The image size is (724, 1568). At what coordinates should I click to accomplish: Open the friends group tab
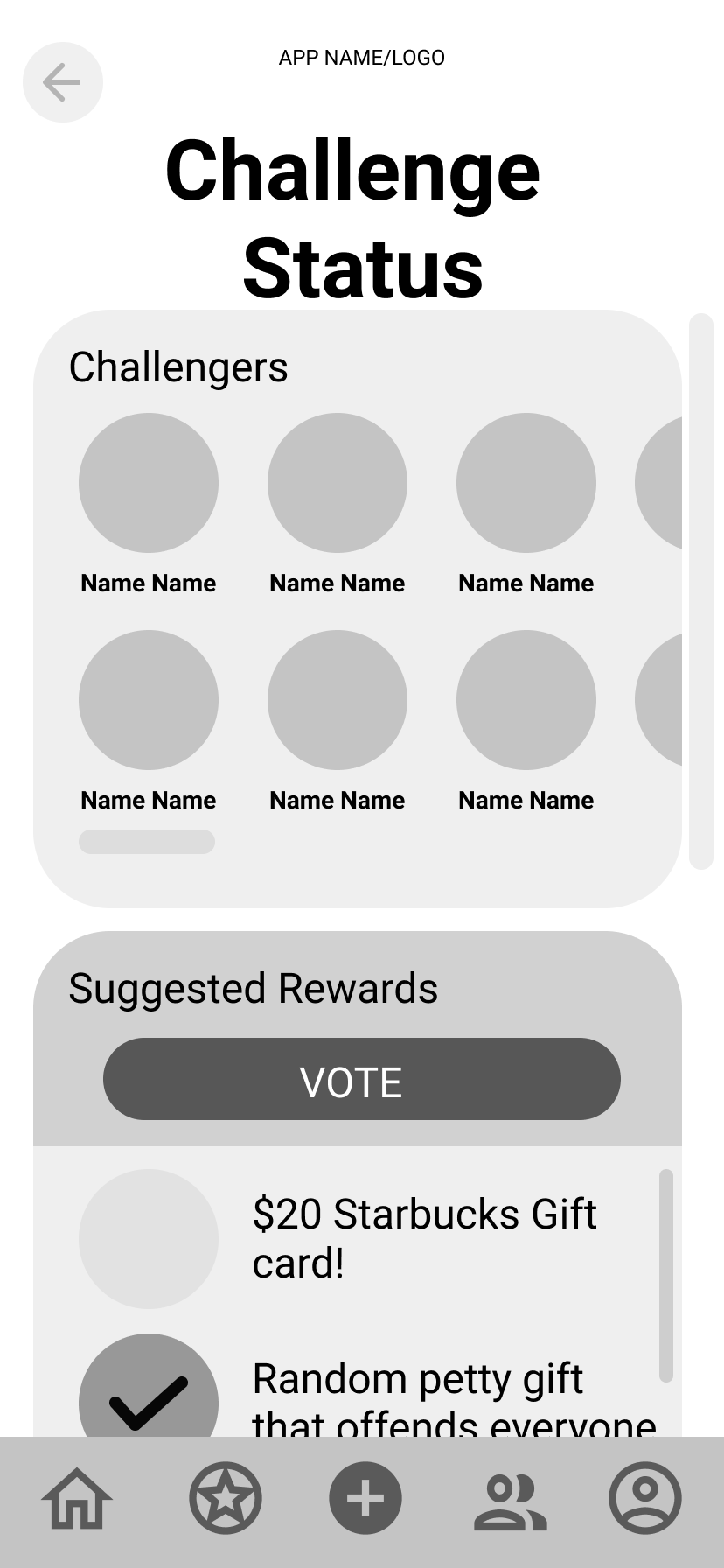[511, 1501]
